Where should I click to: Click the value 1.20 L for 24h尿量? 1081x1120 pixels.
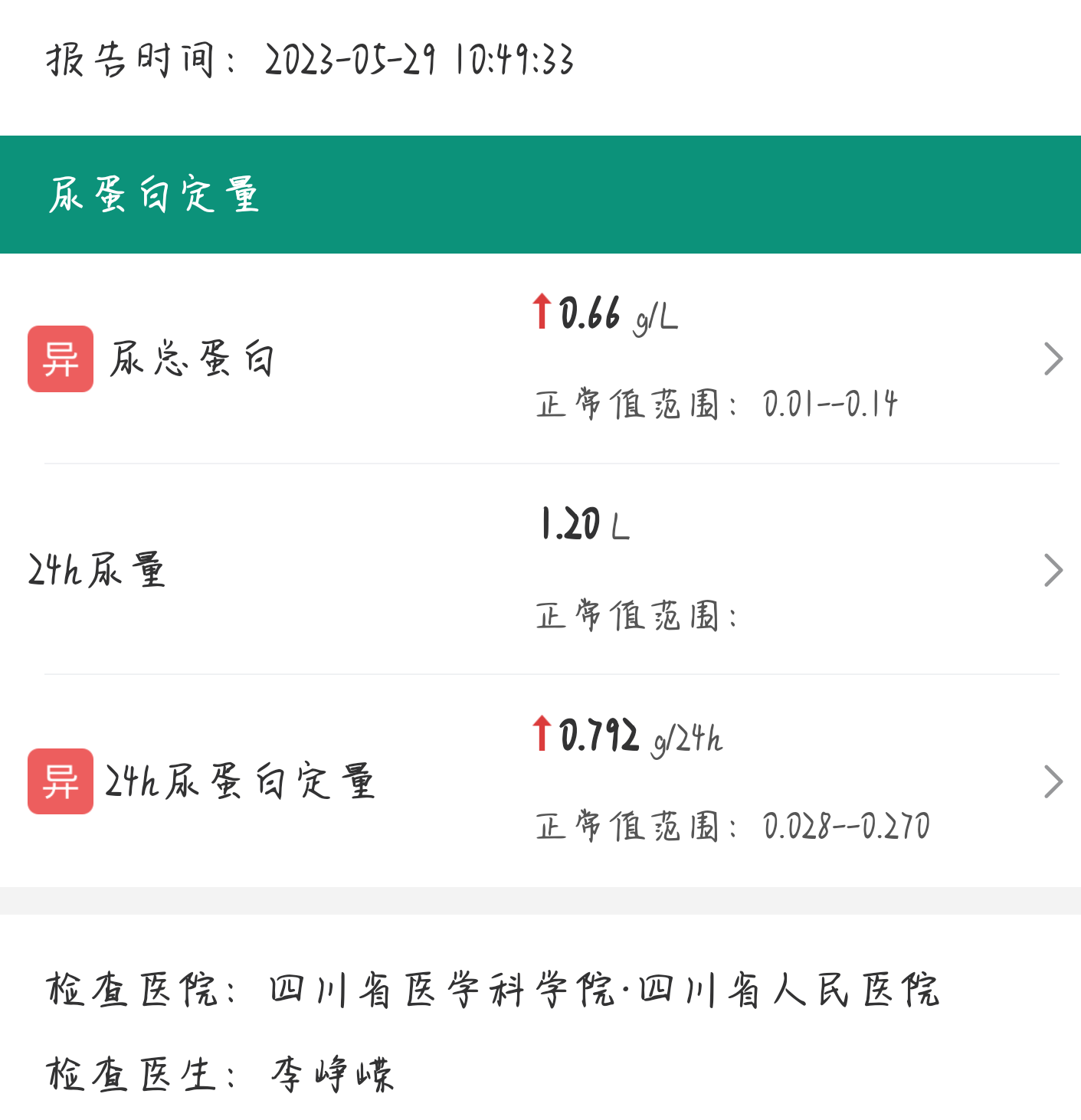click(x=582, y=525)
